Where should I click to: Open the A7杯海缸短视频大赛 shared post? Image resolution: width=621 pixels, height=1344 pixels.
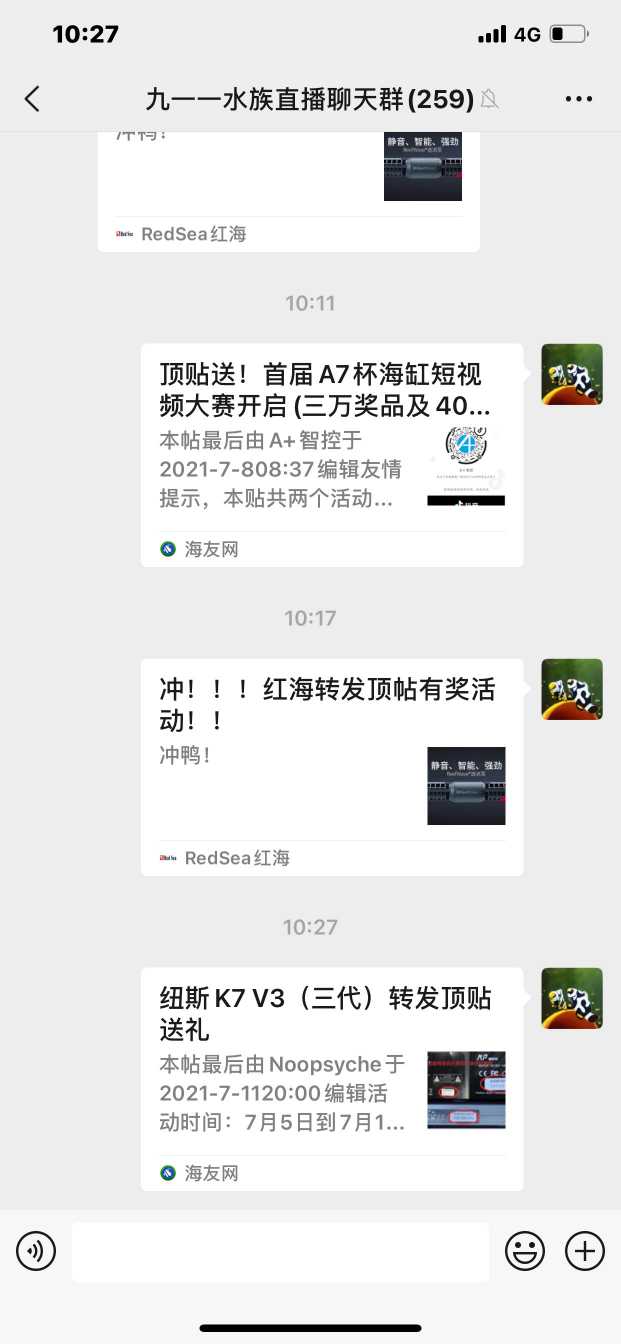pos(331,454)
